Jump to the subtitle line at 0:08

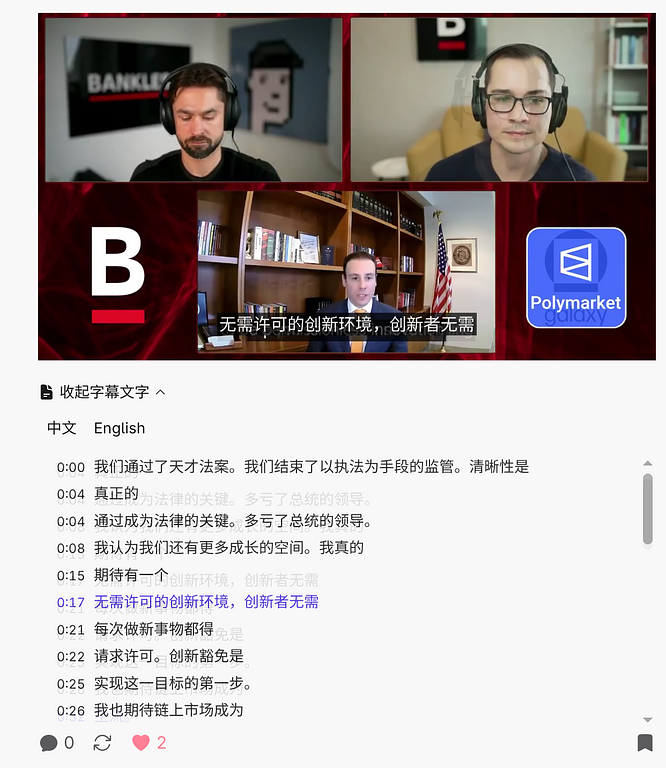point(228,548)
